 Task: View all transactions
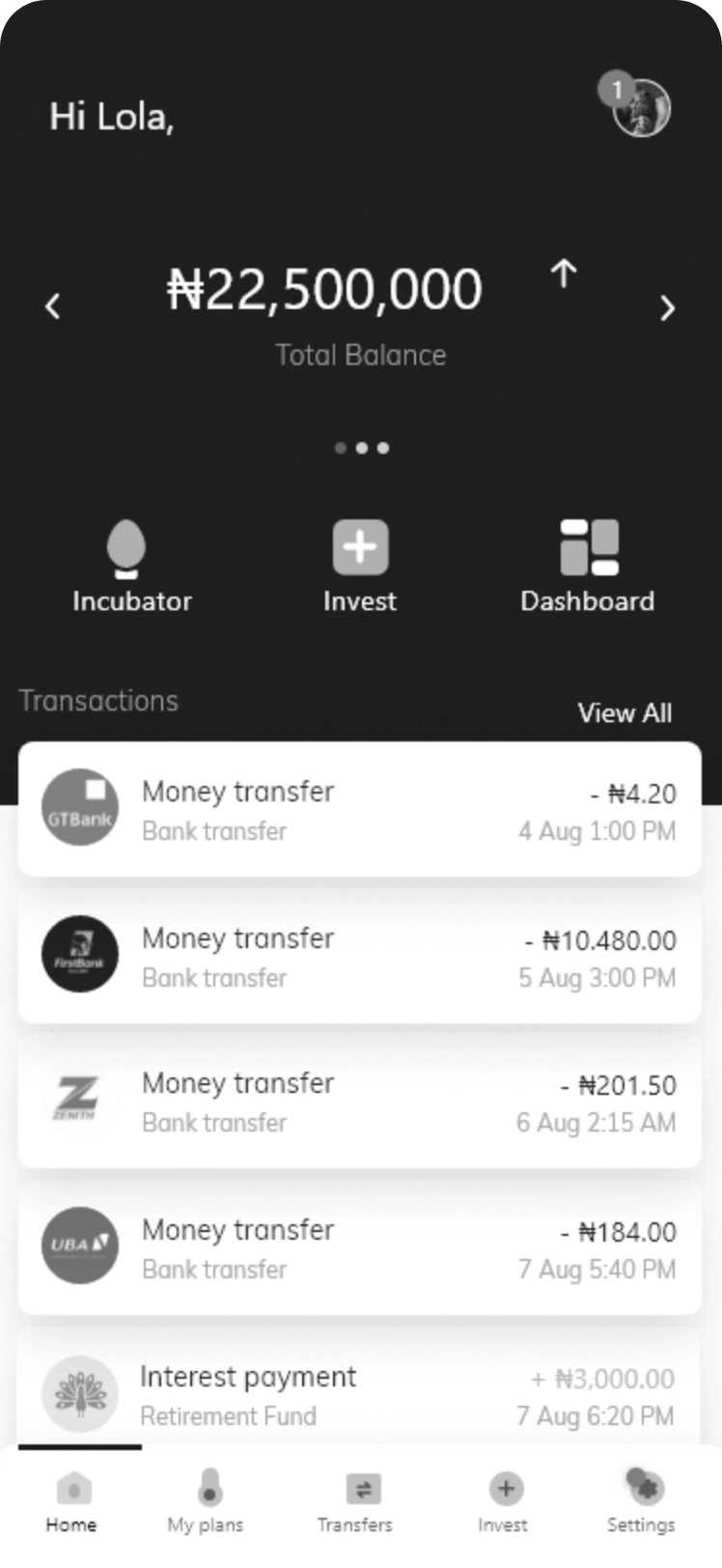[625, 714]
